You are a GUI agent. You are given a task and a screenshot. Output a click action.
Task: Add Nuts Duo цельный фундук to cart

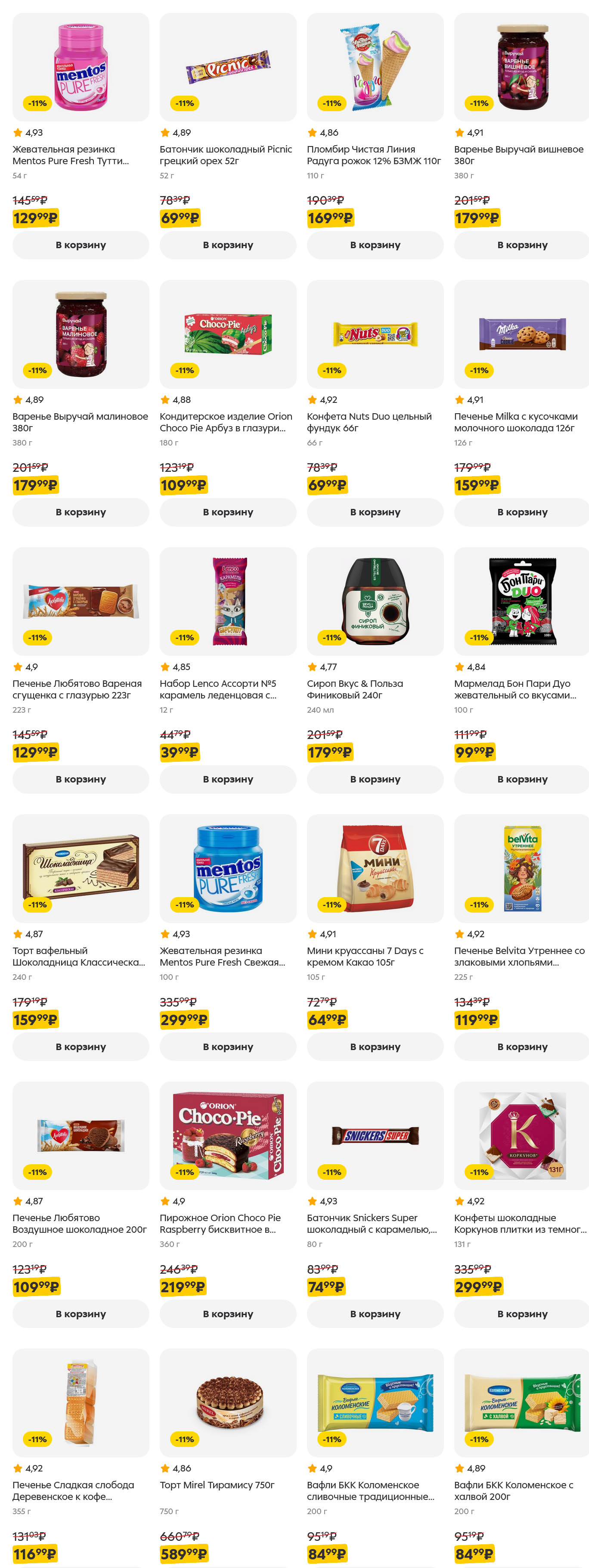(375, 512)
